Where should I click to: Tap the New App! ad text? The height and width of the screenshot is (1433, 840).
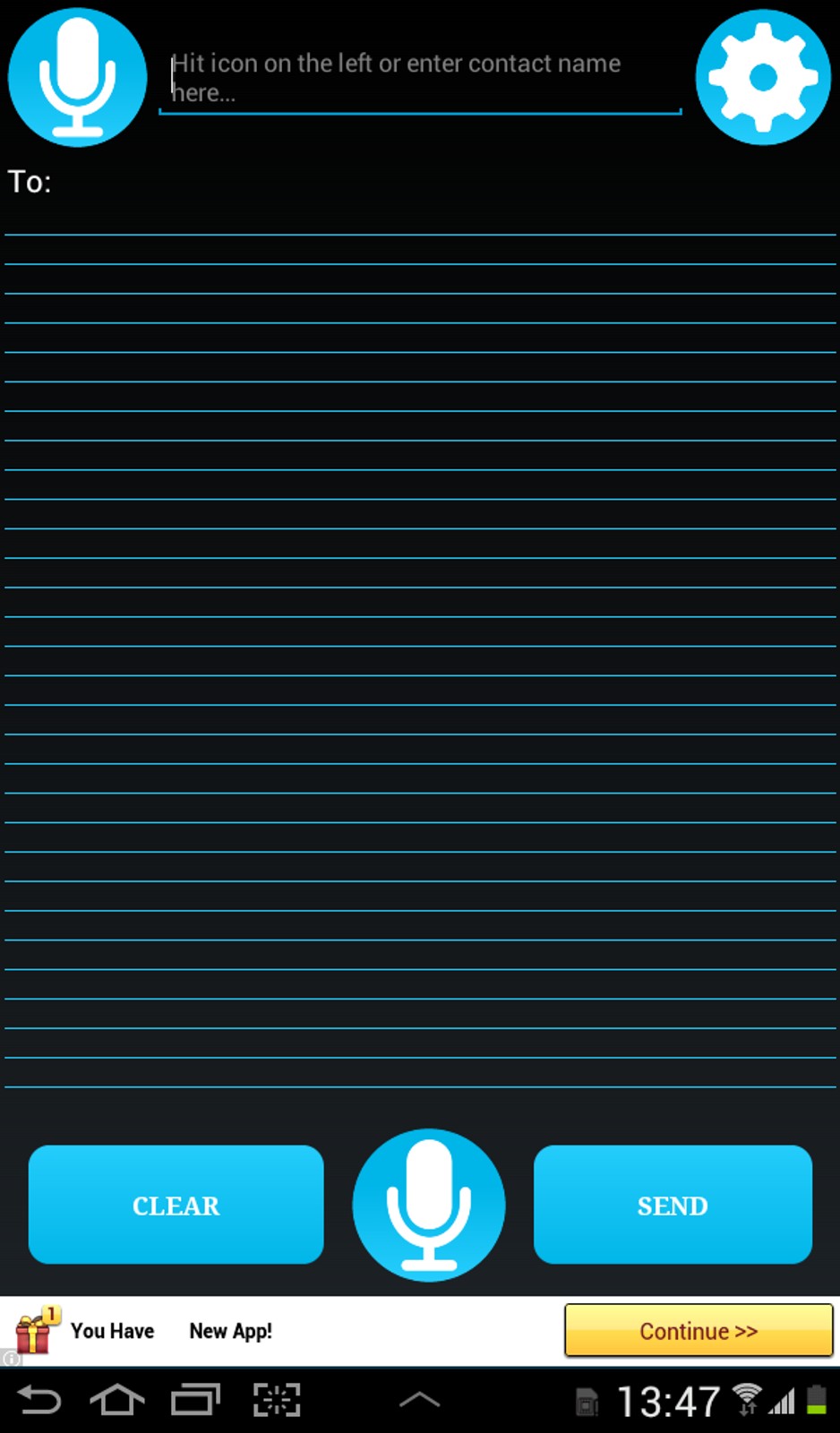[x=230, y=1331]
